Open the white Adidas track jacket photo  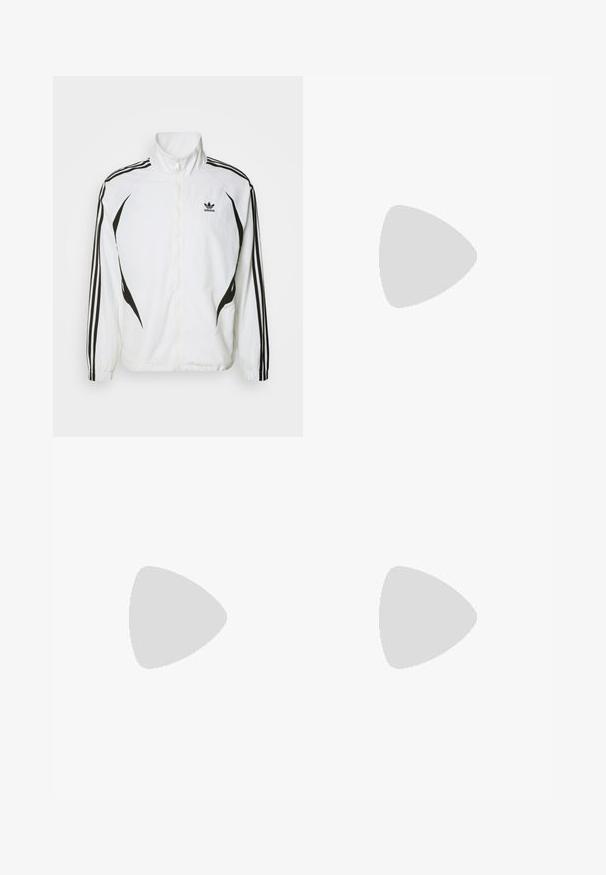178,256
